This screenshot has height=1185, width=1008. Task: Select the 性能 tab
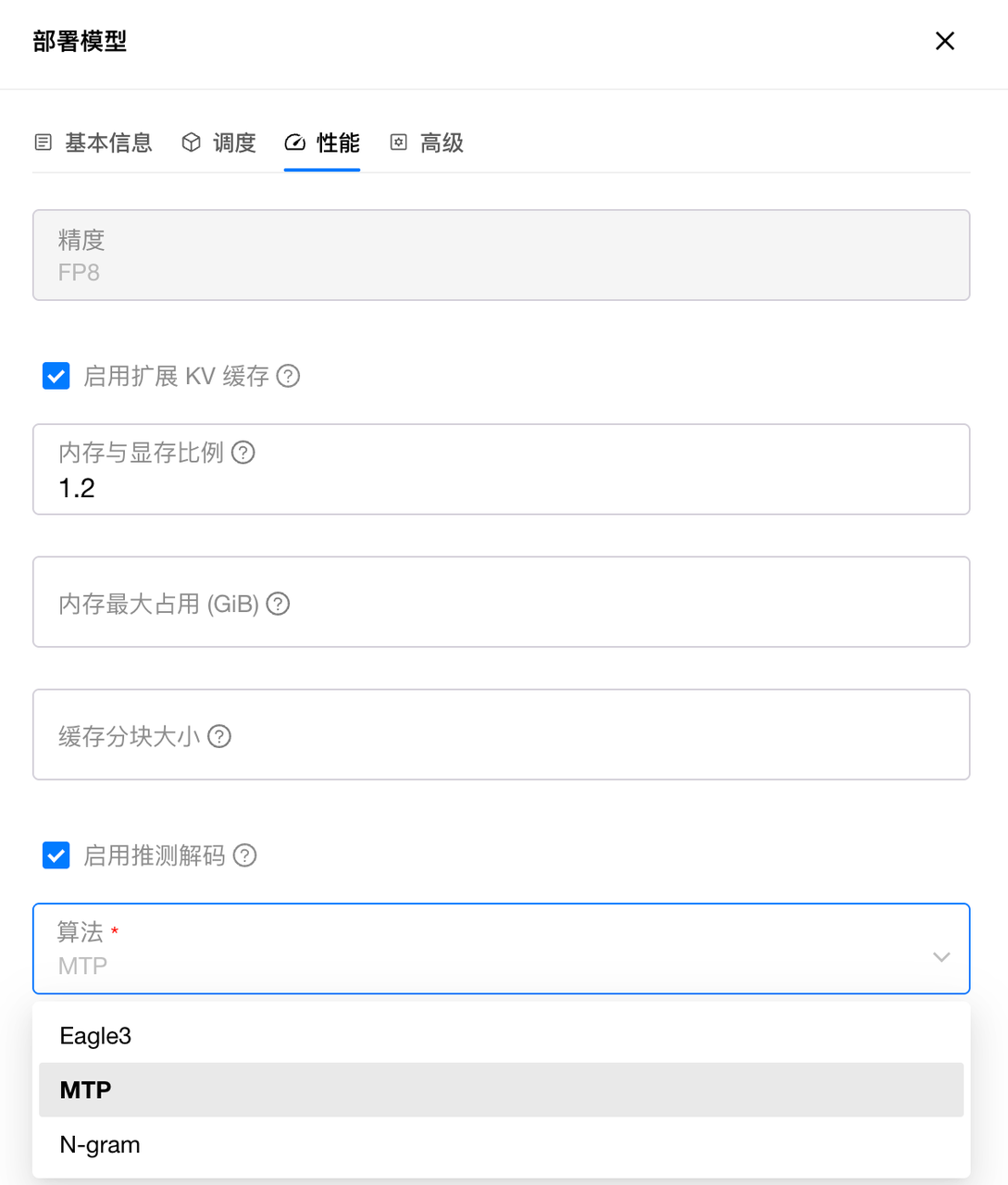[322, 143]
